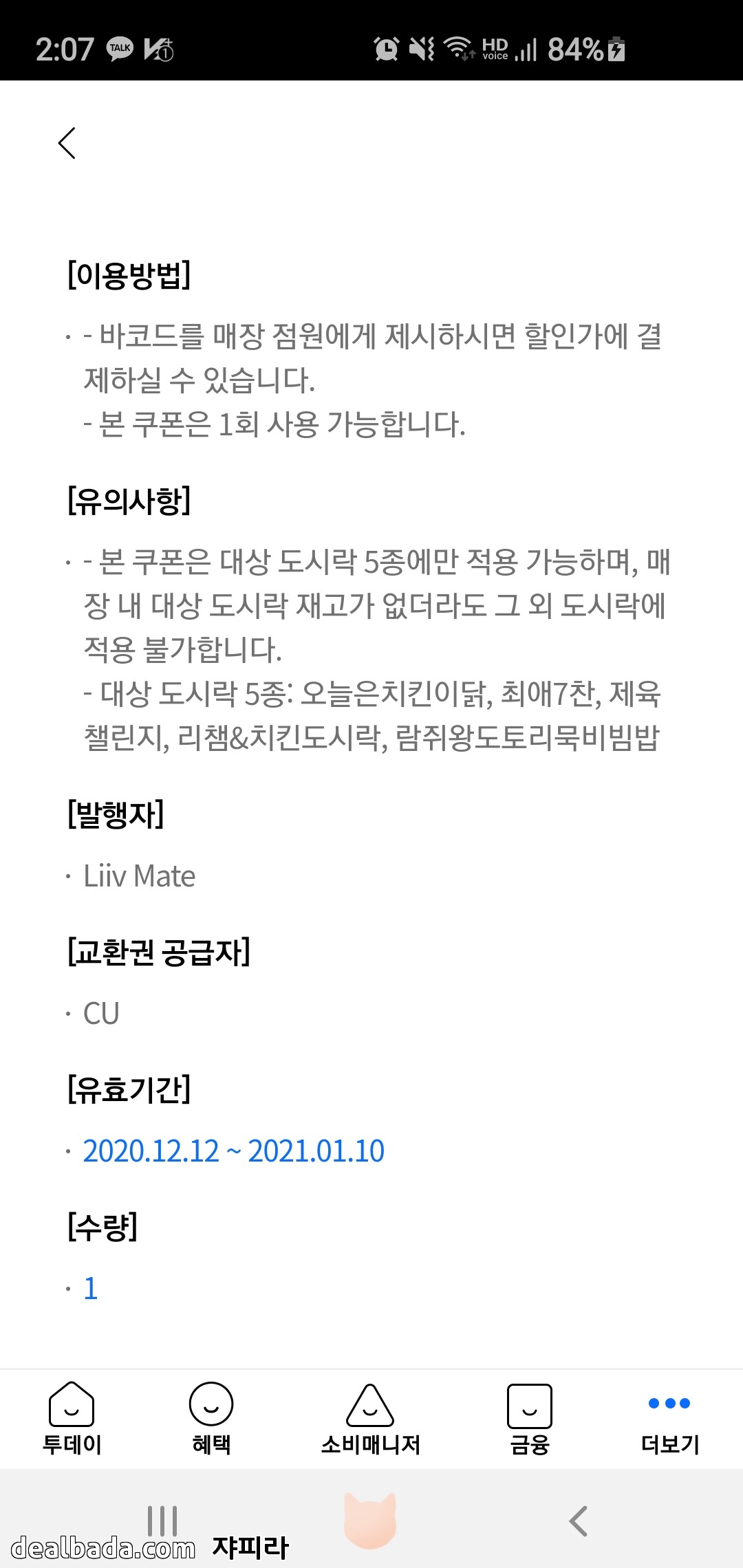Select the 더보기 tab
Image resolution: width=743 pixels, height=1568 pixels.
(669, 1418)
